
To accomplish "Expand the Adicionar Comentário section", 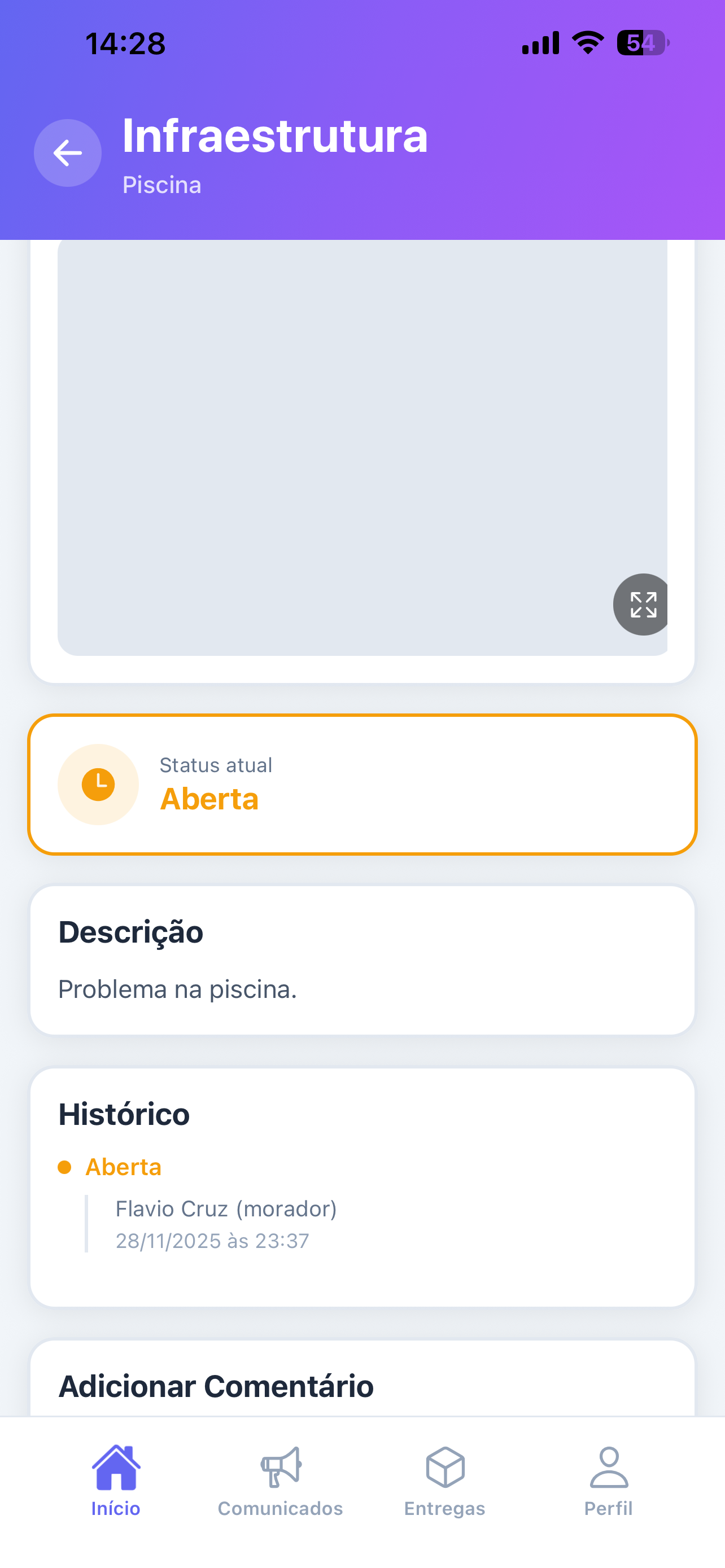I will (217, 1386).
